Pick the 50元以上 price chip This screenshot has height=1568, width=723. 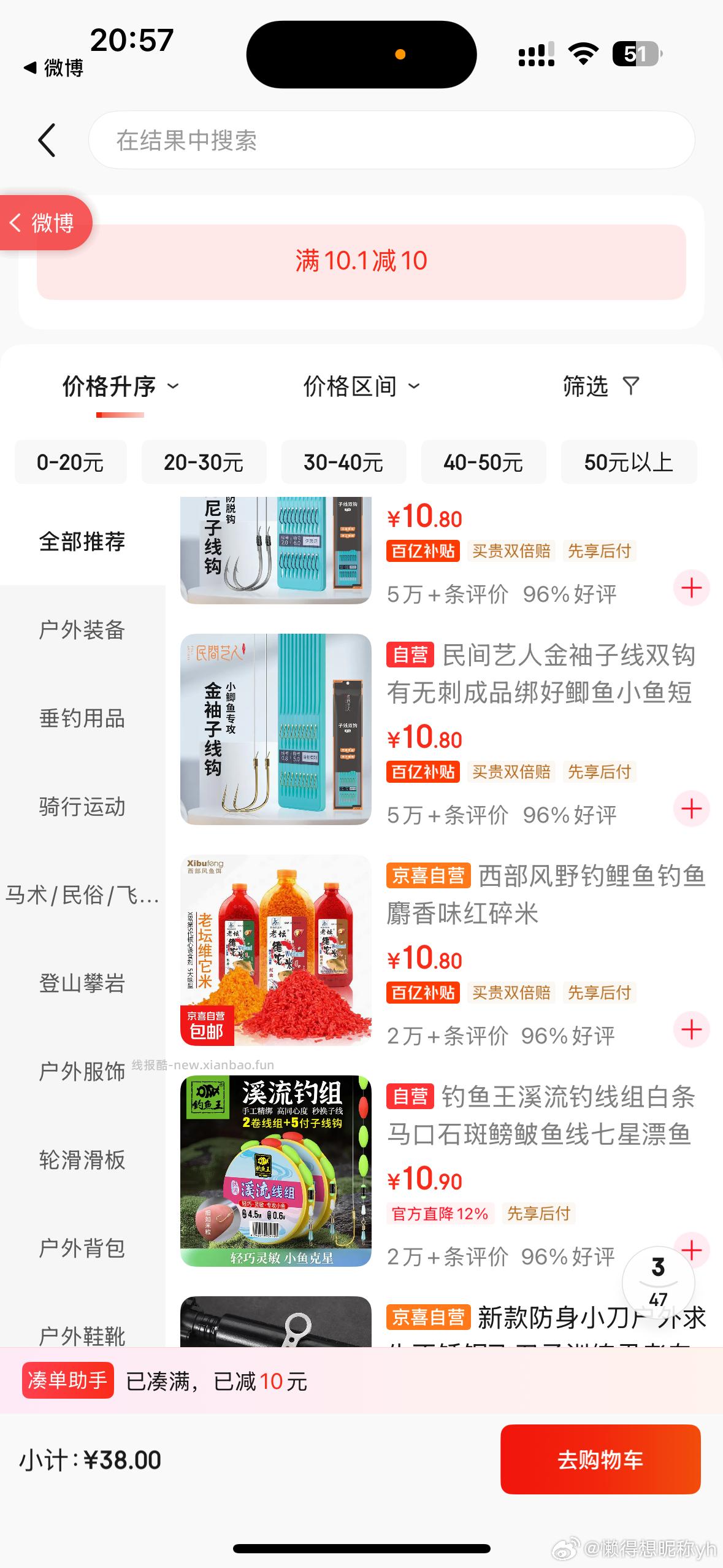click(x=628, y=462)
